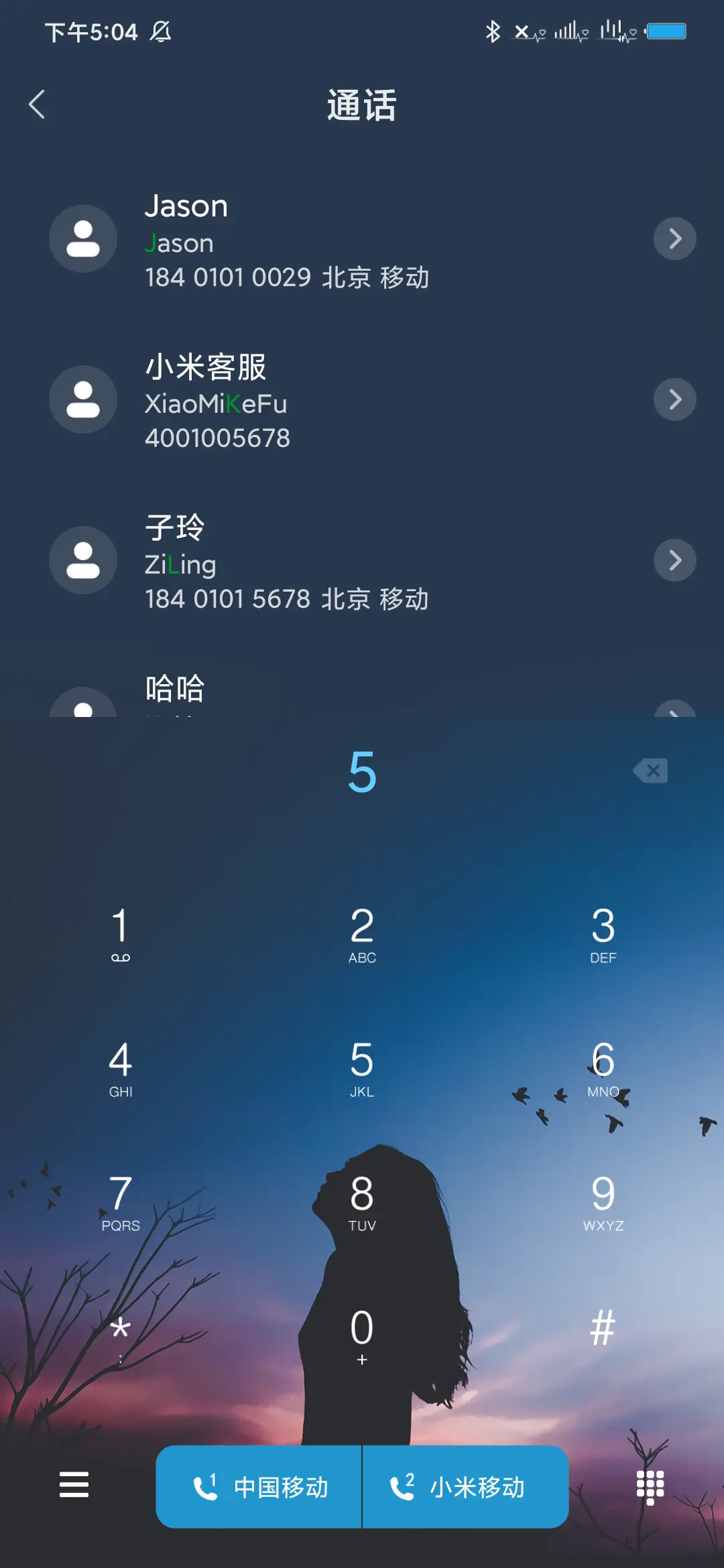Image resolution: width=724 pixels, height=1568 pixels.
Task: Tap 小米客服 contact avatar
Action: pyautogui.click(x=82, y=399)
